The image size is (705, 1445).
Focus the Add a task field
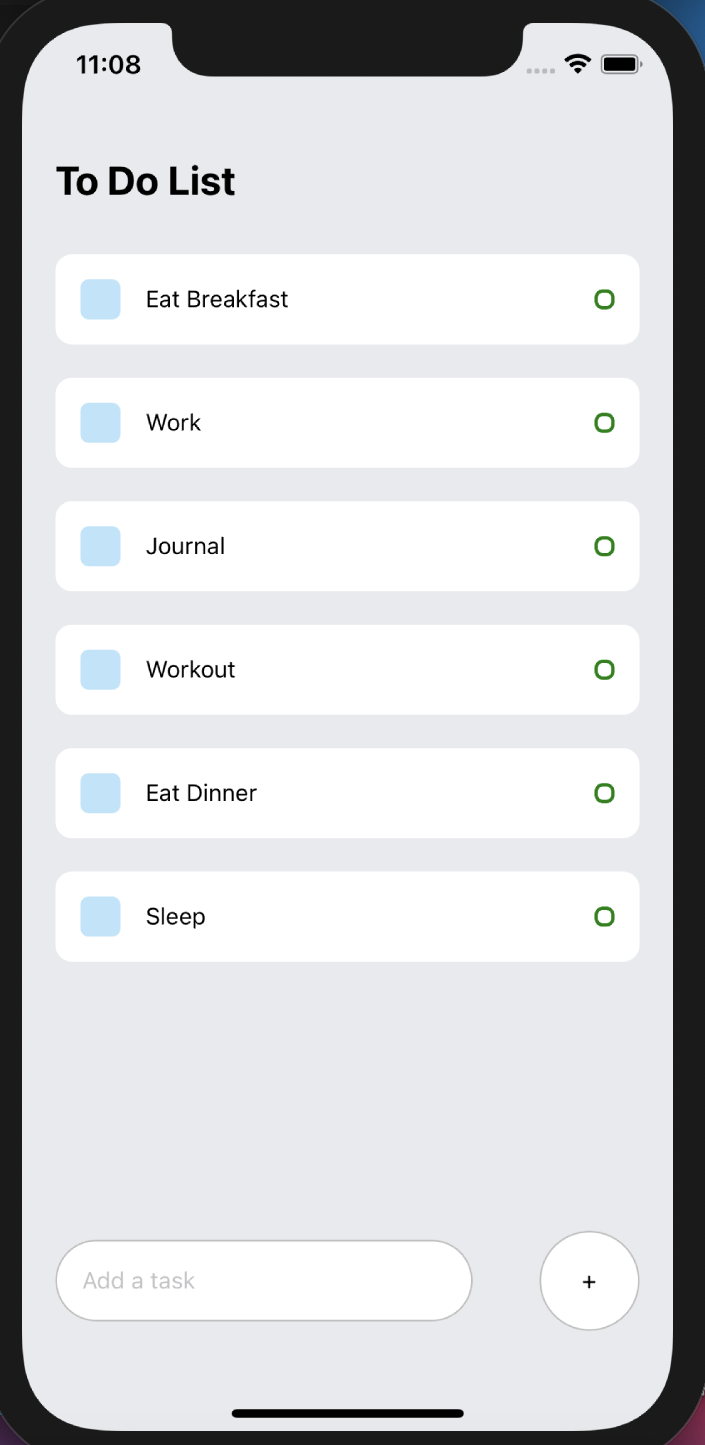(x=263, y=1281)
